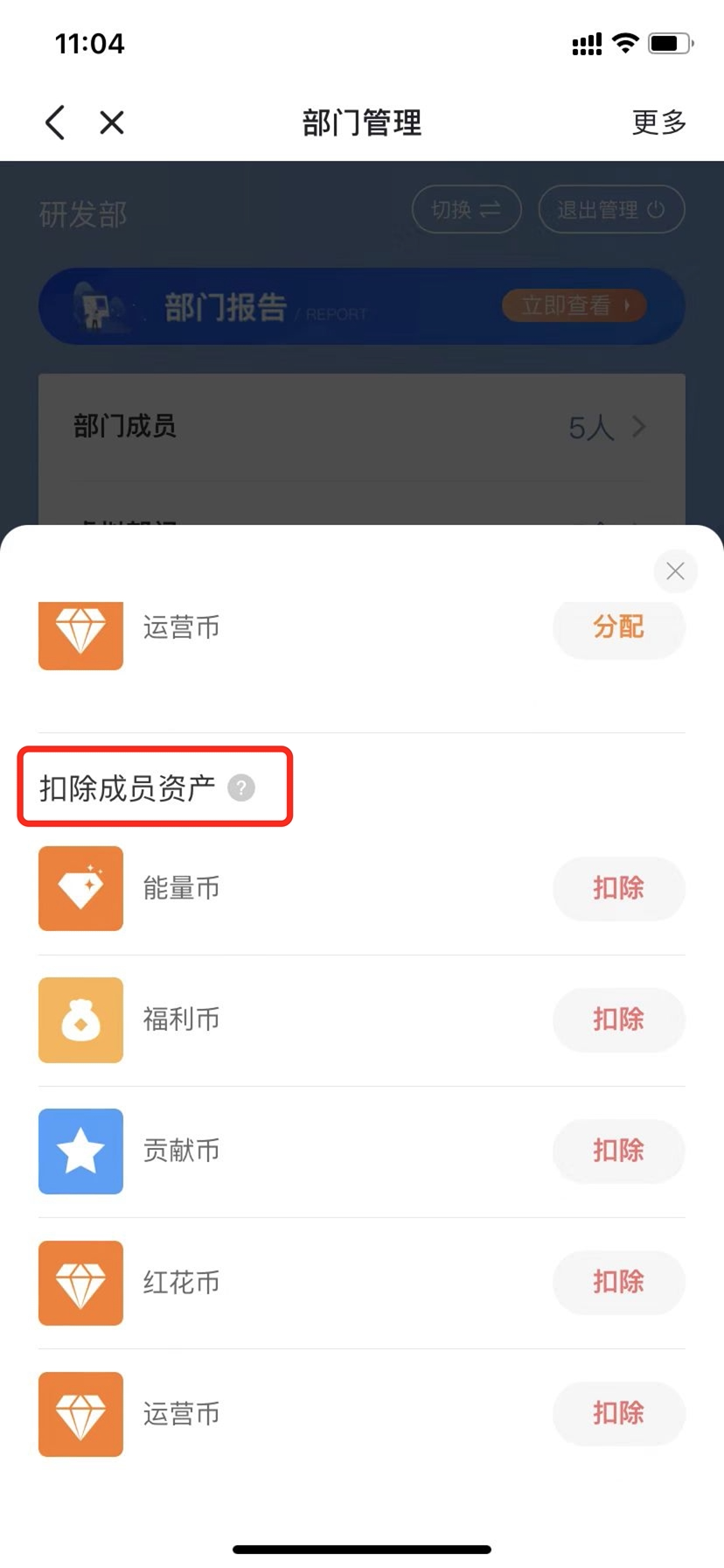Tap 扣除 for 能量币
Screen dimensions: 724x1568
coord(618,888)
